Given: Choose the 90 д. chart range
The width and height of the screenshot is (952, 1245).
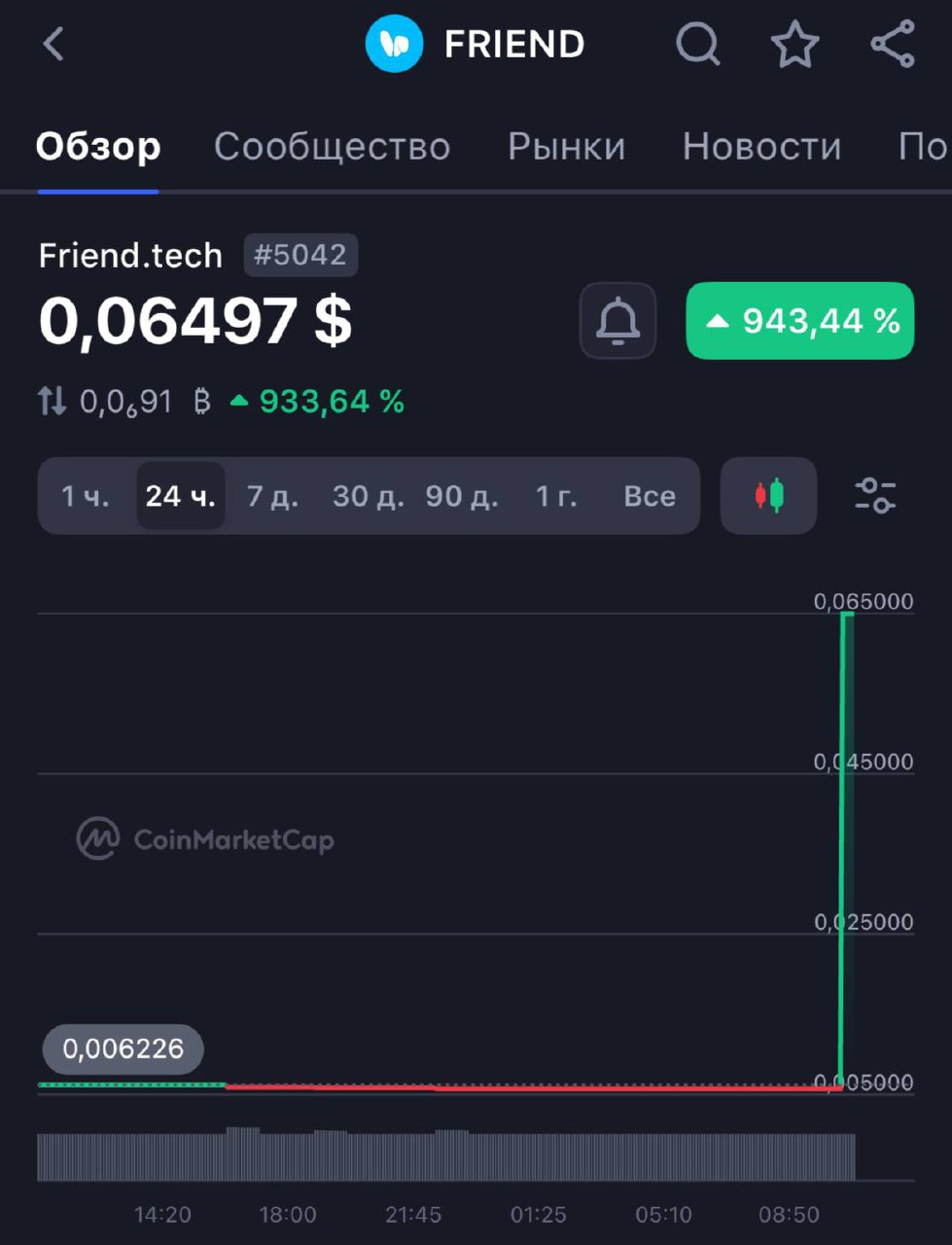Looking at the screenshot, I should pyautogui.click(x=462, y=496).
